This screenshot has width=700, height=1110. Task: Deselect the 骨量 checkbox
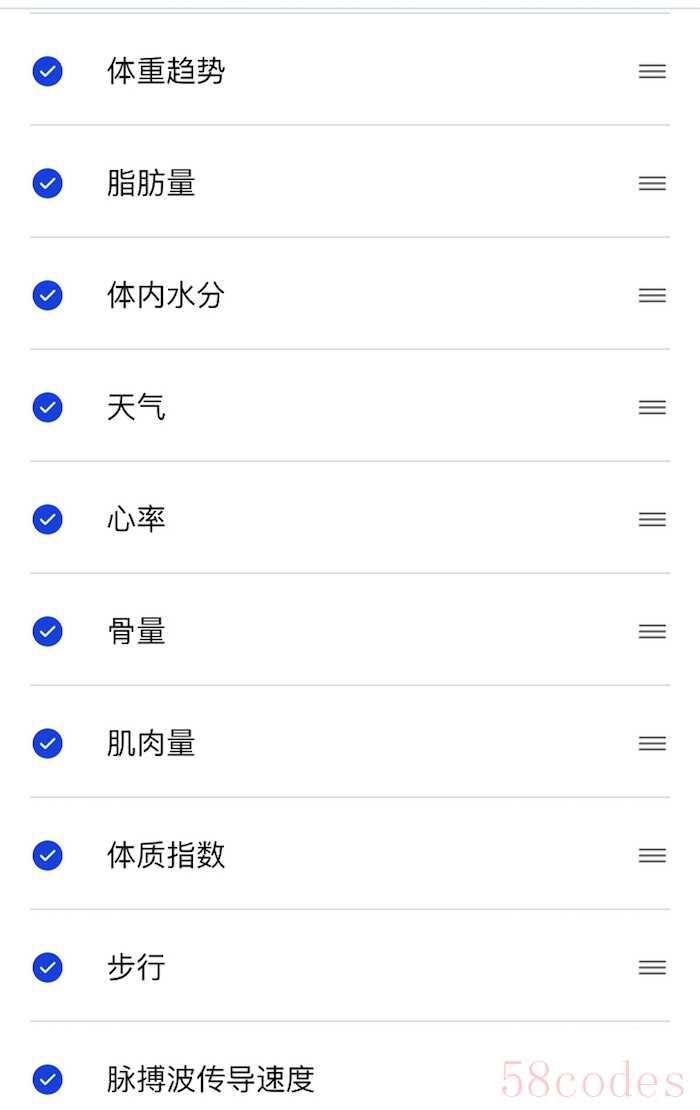[48, 631]
